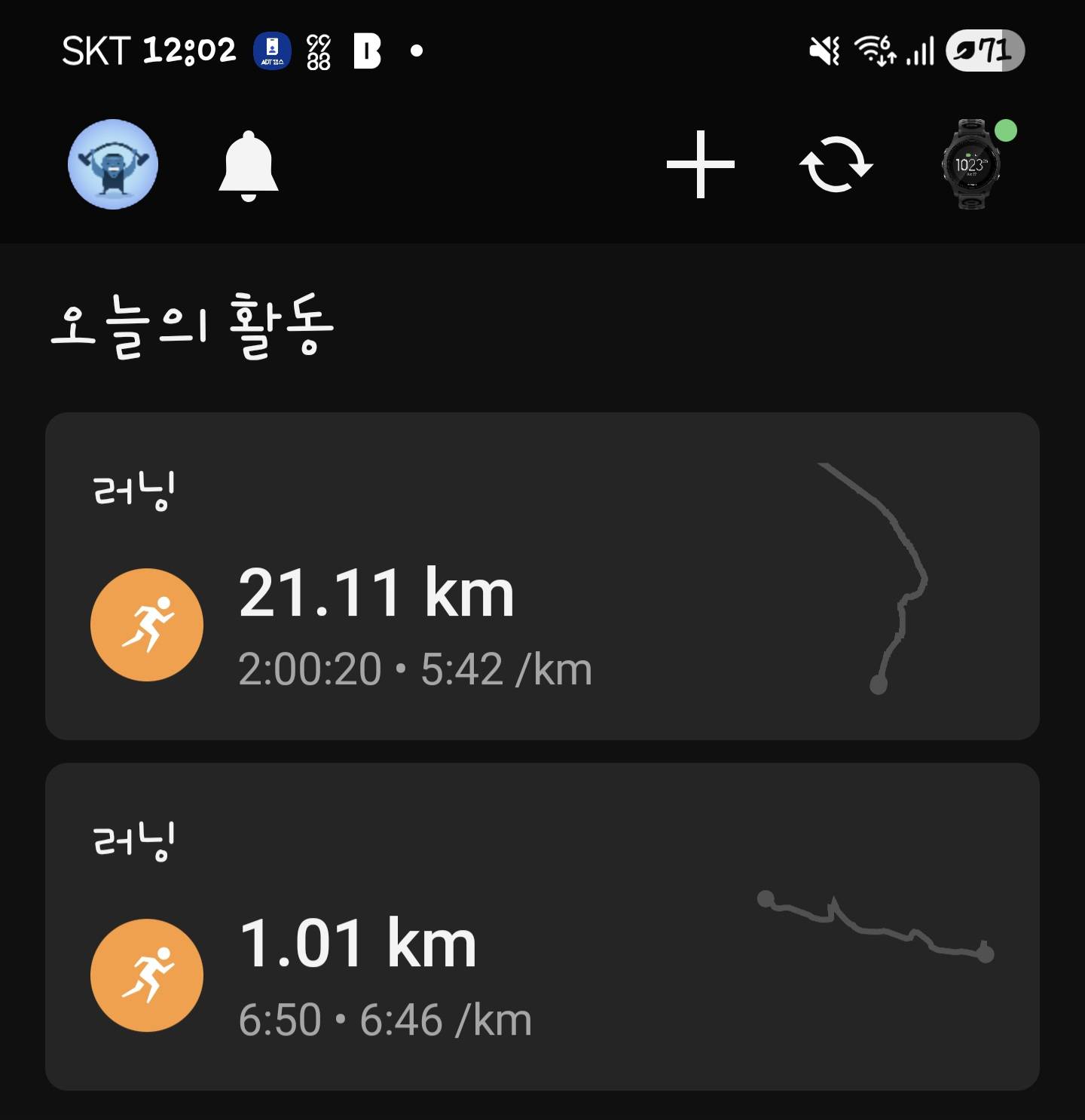Tap the 21.11 km distance text
The width and height of the screenshot is (1085, 1120).
[376, 595]
